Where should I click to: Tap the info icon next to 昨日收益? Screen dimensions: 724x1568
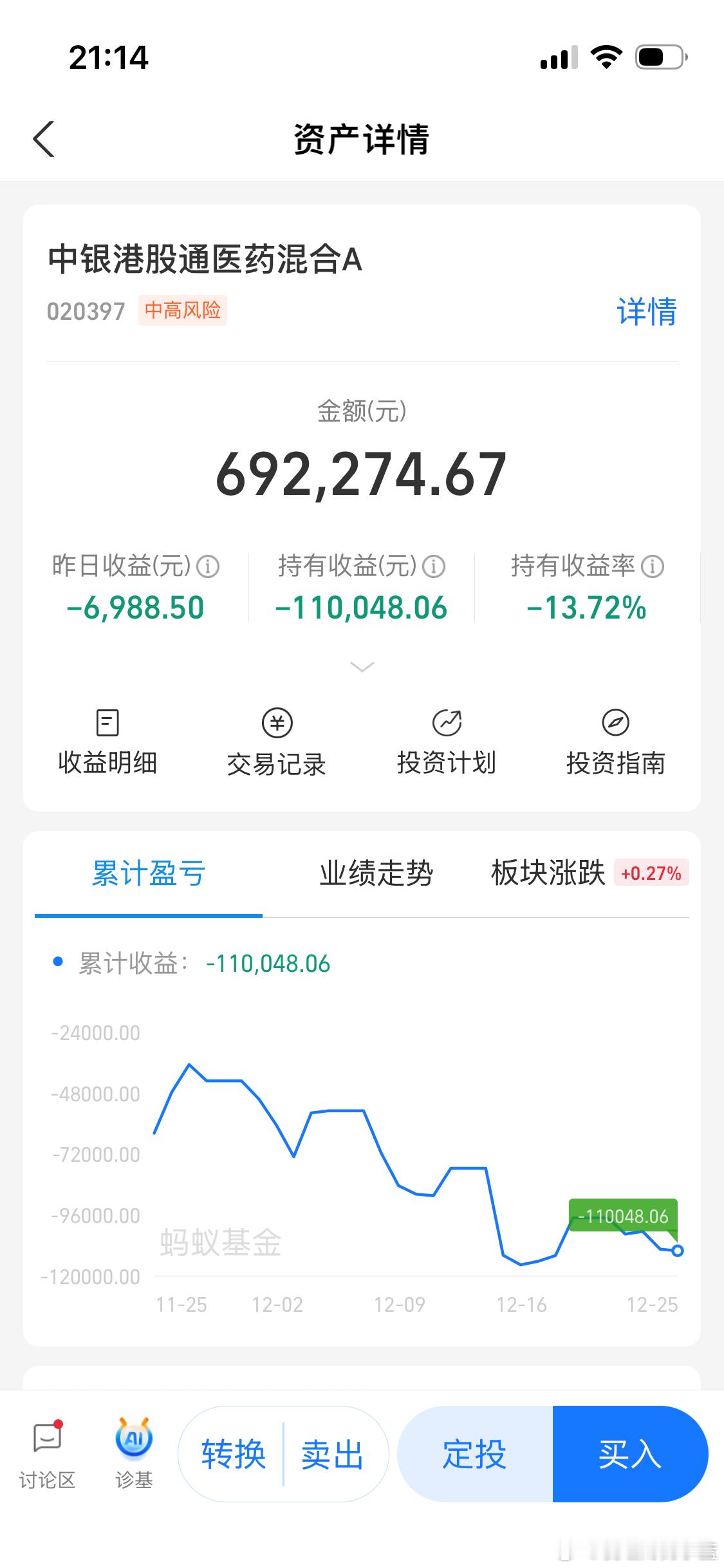click(x=208, y=566)
